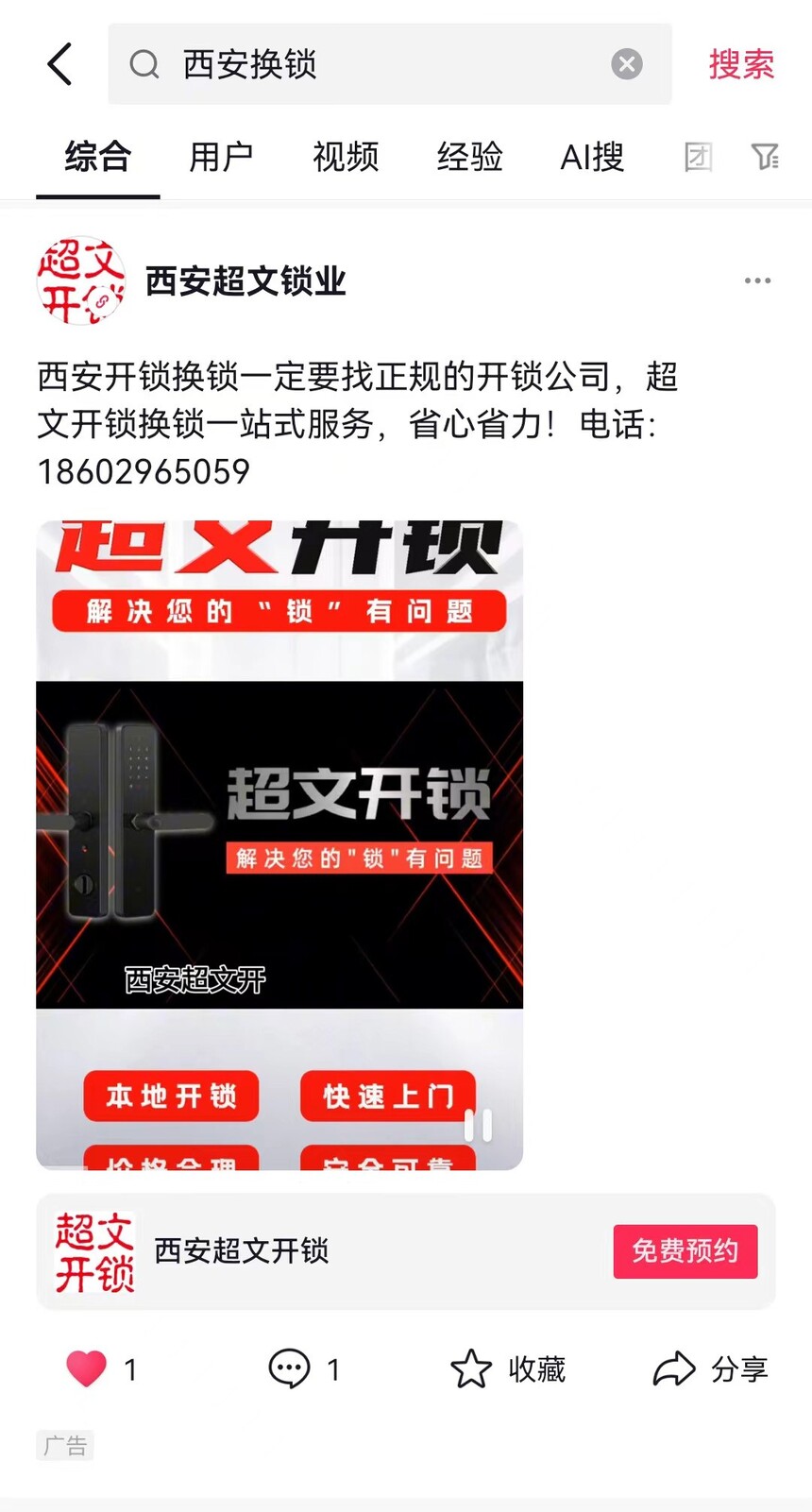Switch to the 用户 tab

click(x=221, y=157)
